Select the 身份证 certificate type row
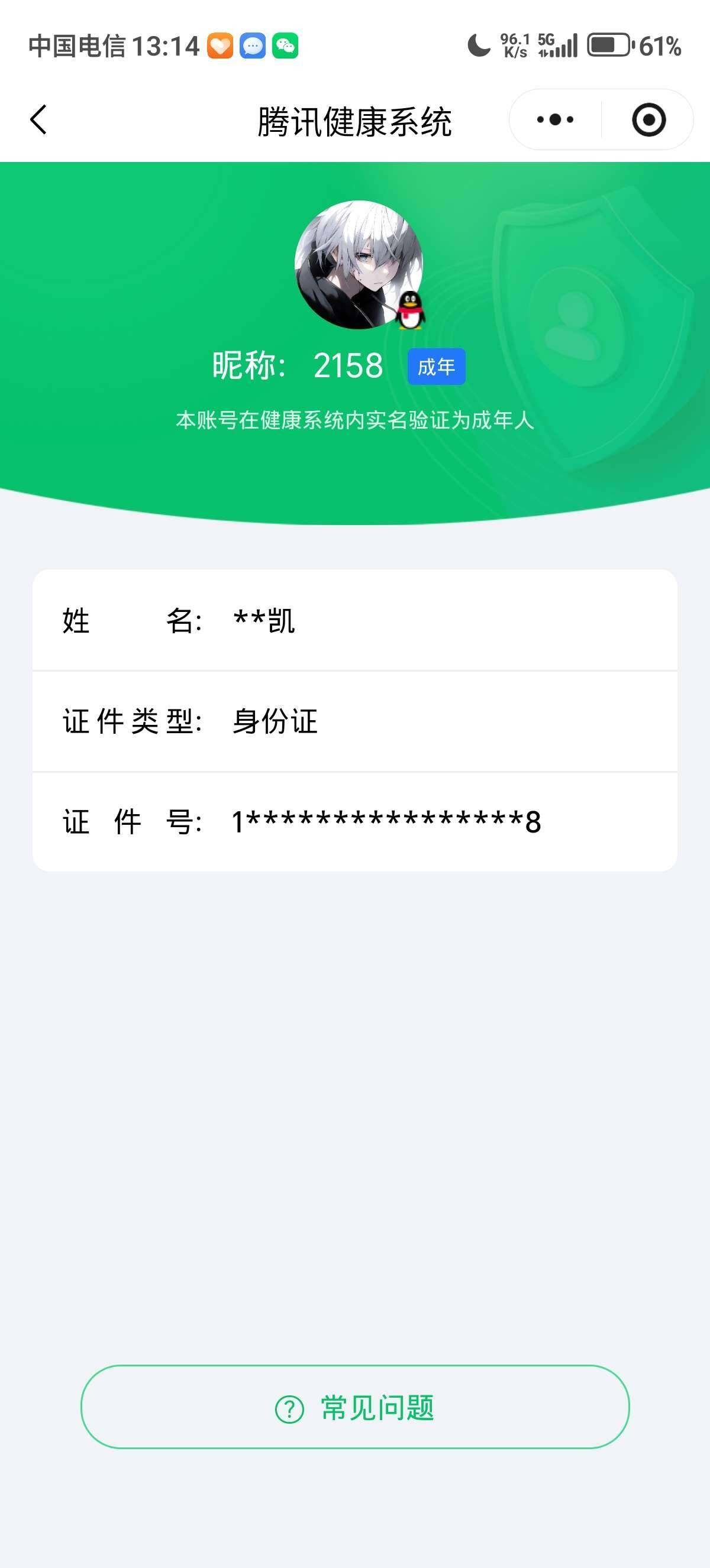 pyautogui.click(x=355, y=721)
